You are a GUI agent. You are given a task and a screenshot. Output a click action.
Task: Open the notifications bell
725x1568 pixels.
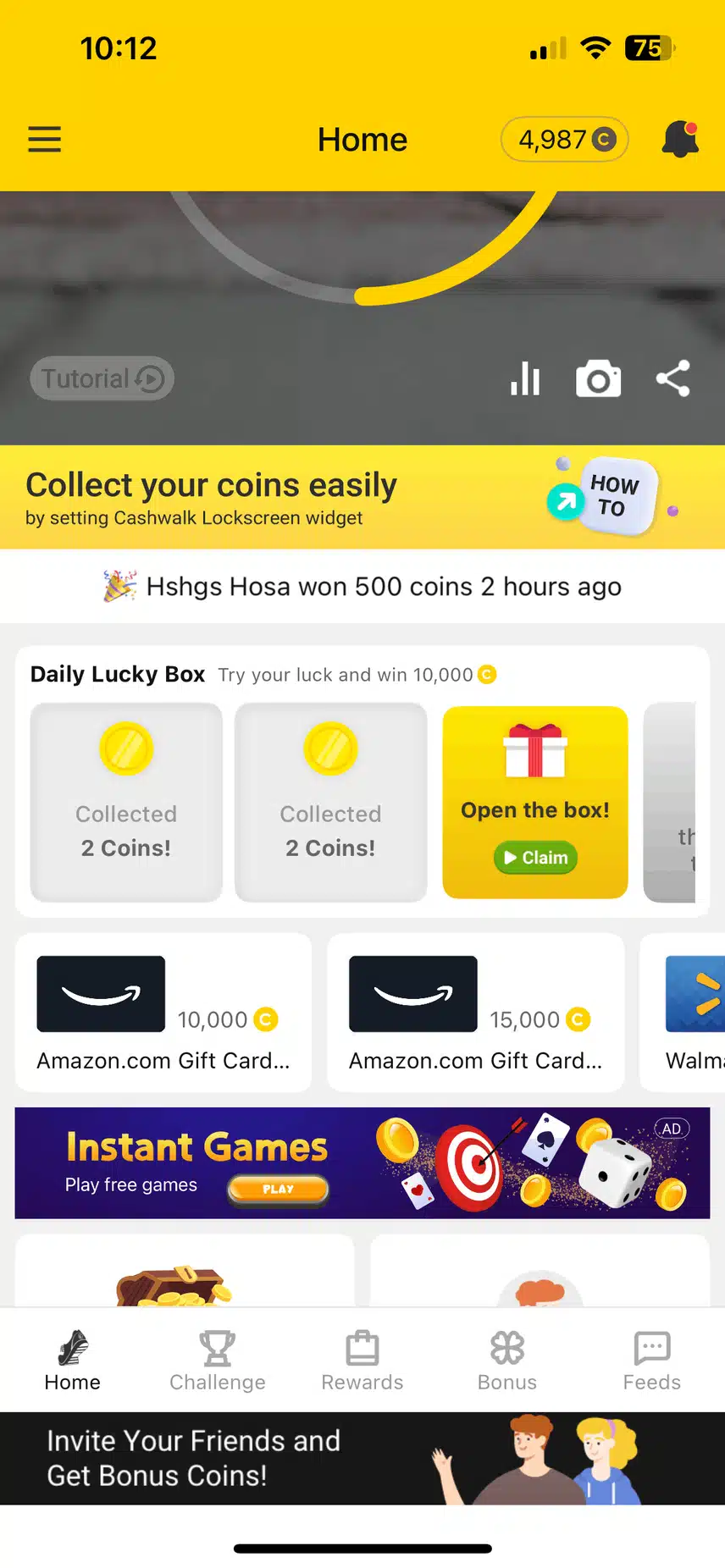pos(680,139)
